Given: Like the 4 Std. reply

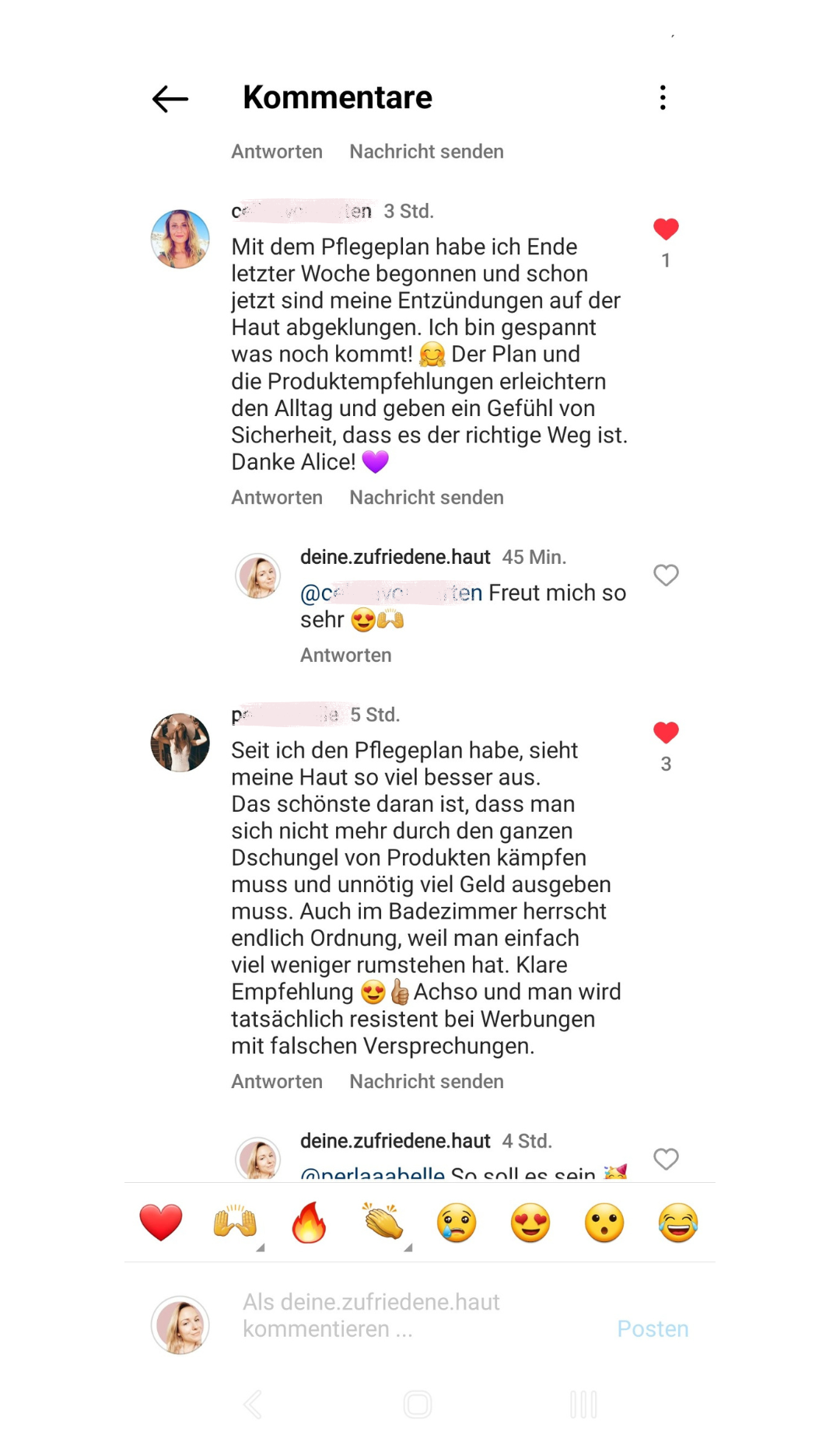Looking at the screenshot, I should point(666,1159).
